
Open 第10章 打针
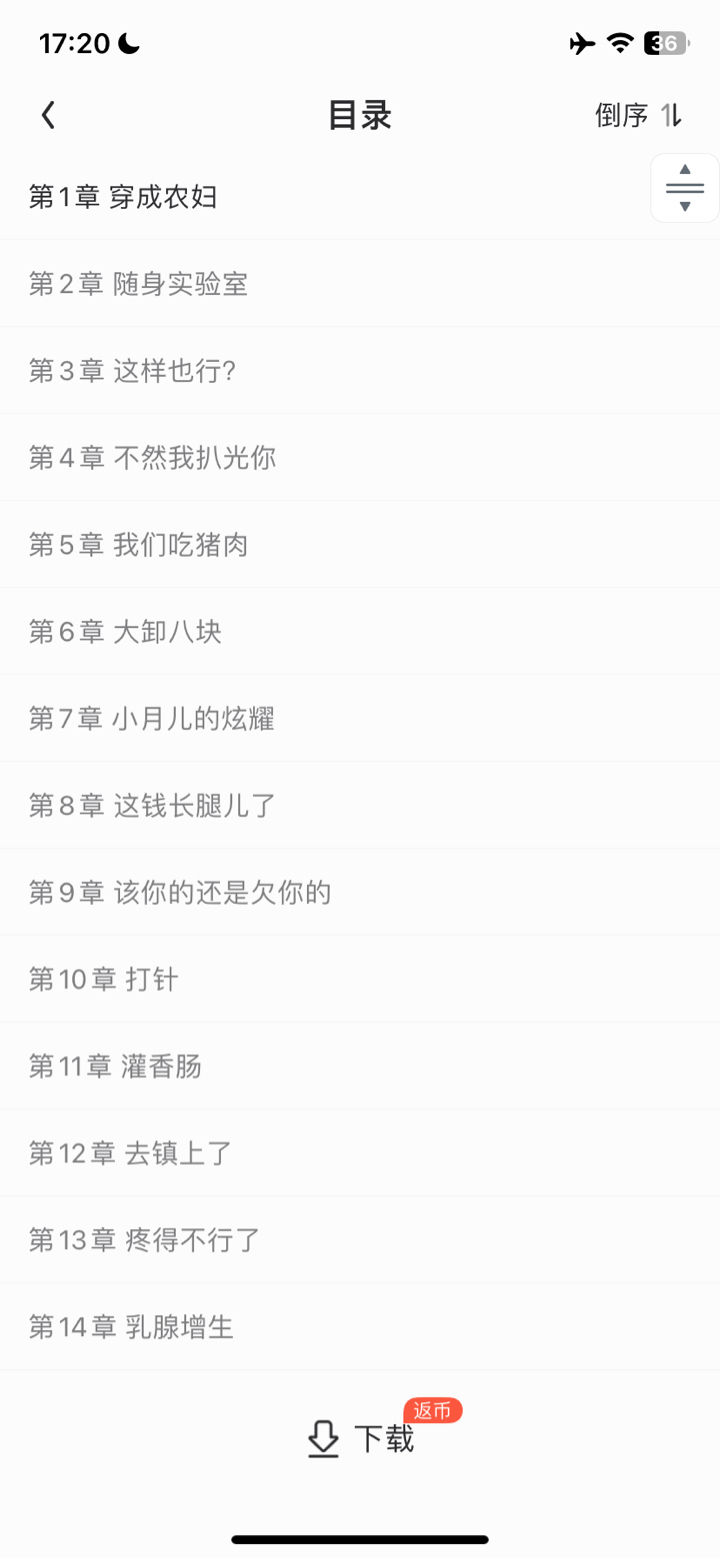tap(104, 980)
